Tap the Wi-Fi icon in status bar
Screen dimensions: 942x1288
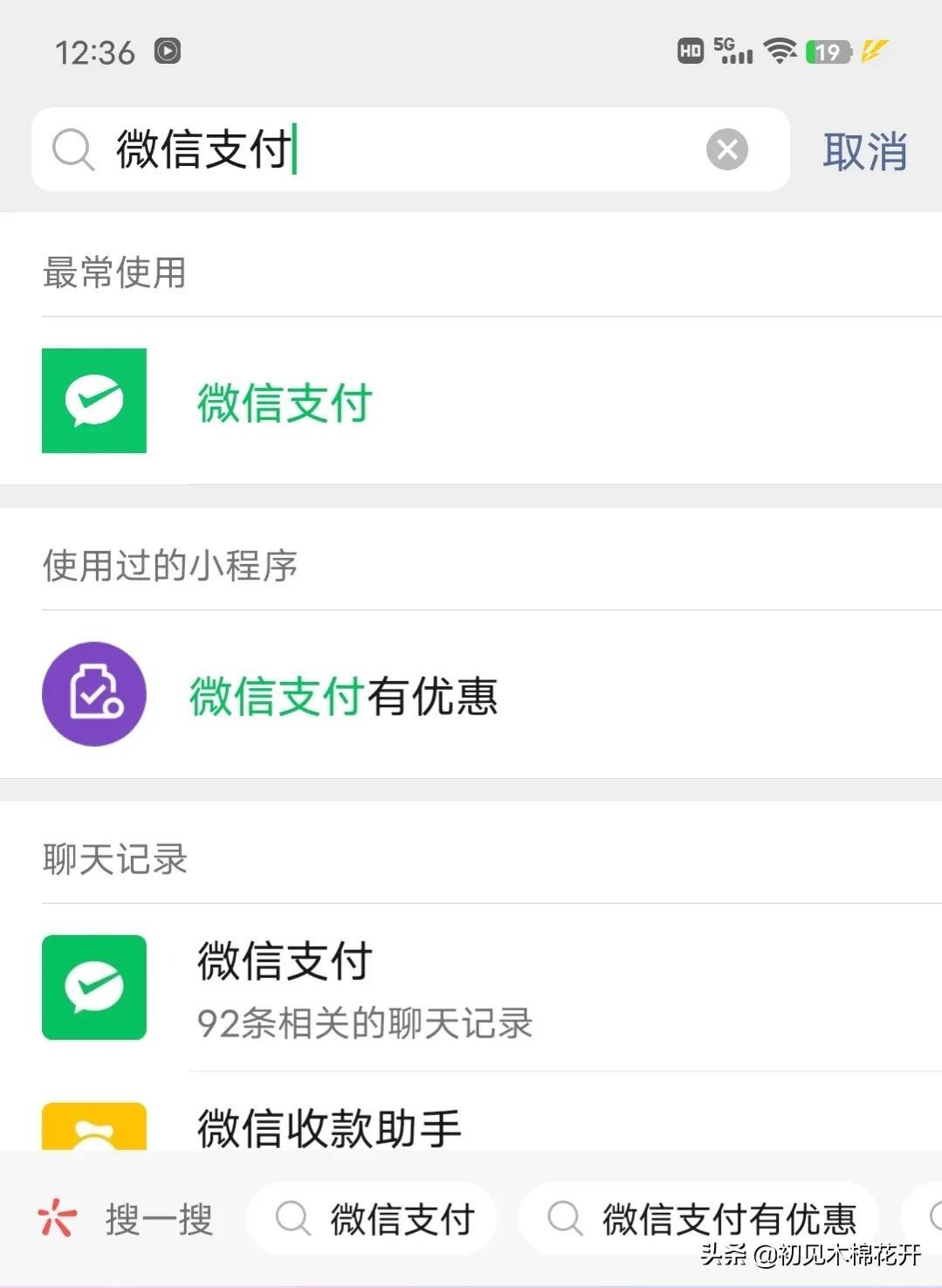tap(780, 51)
